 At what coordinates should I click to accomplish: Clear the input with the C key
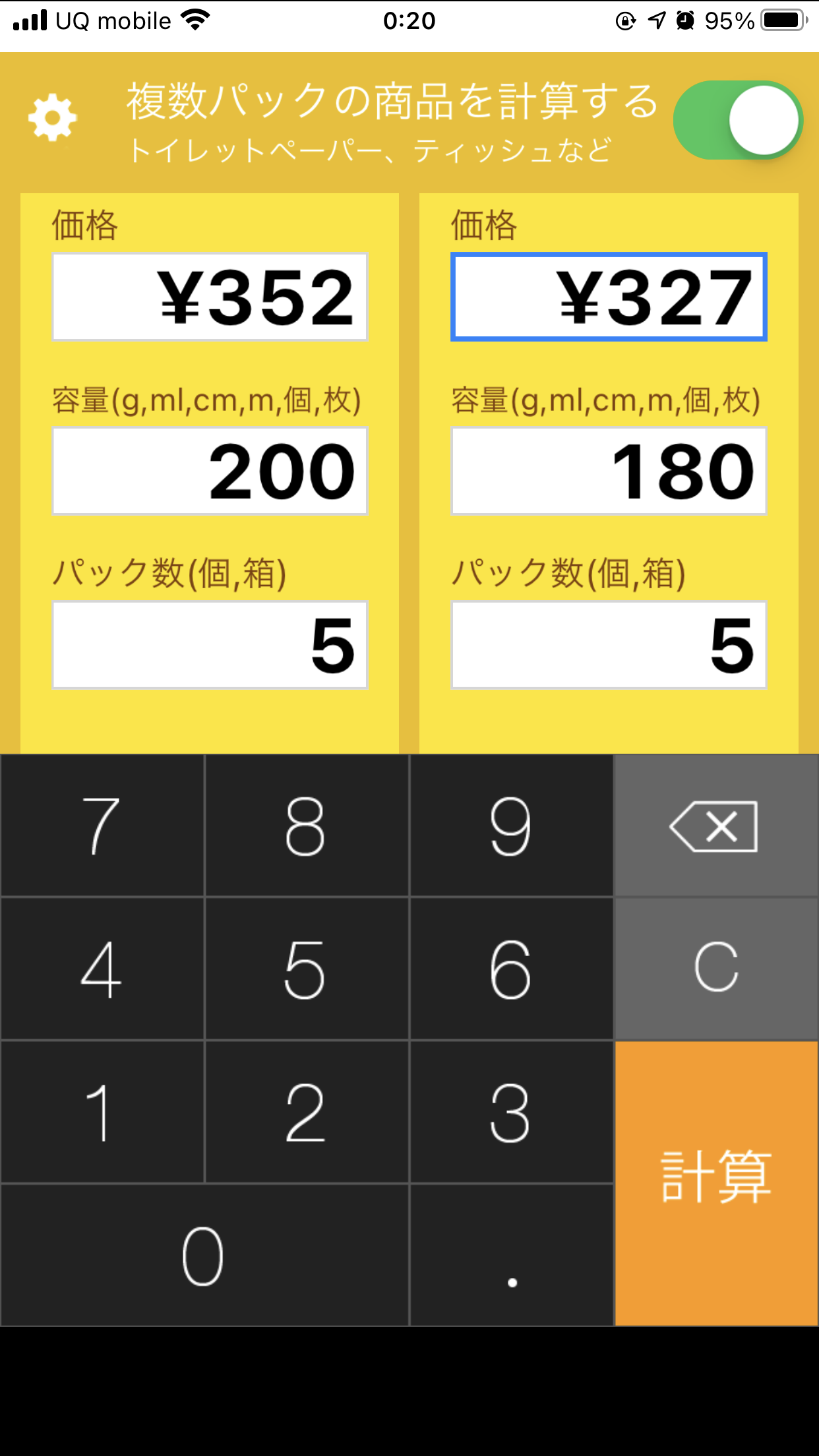(x=715, y=968)
